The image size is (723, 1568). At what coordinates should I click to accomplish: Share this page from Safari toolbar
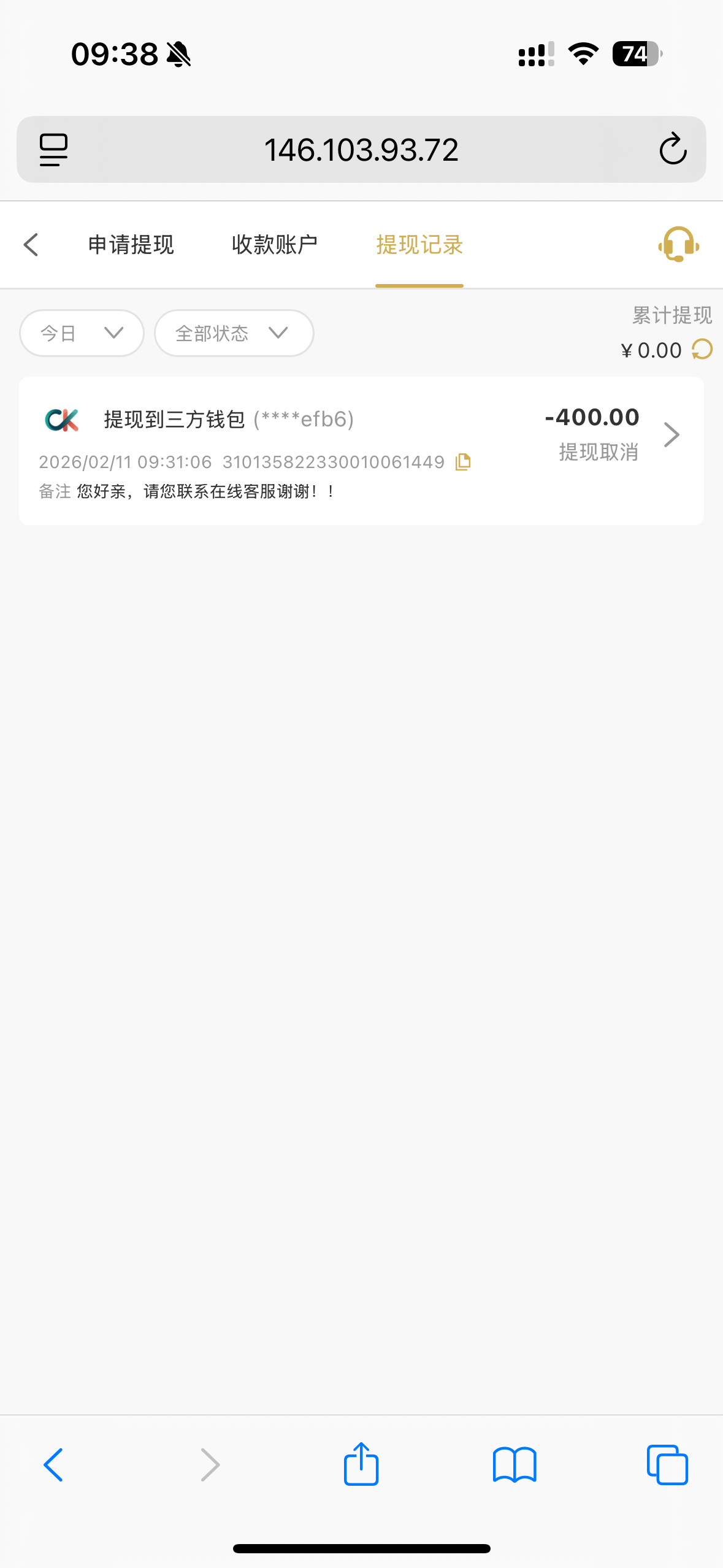[361, 1464]
